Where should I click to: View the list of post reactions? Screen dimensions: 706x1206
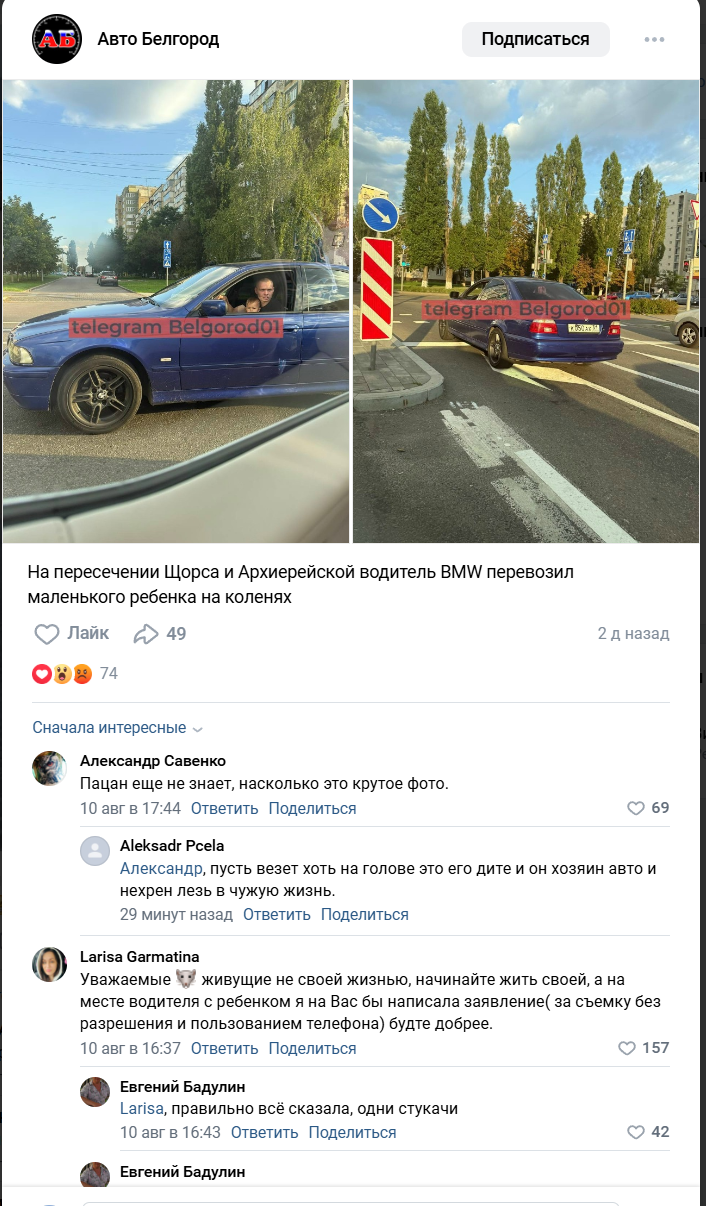pos(75,673)
